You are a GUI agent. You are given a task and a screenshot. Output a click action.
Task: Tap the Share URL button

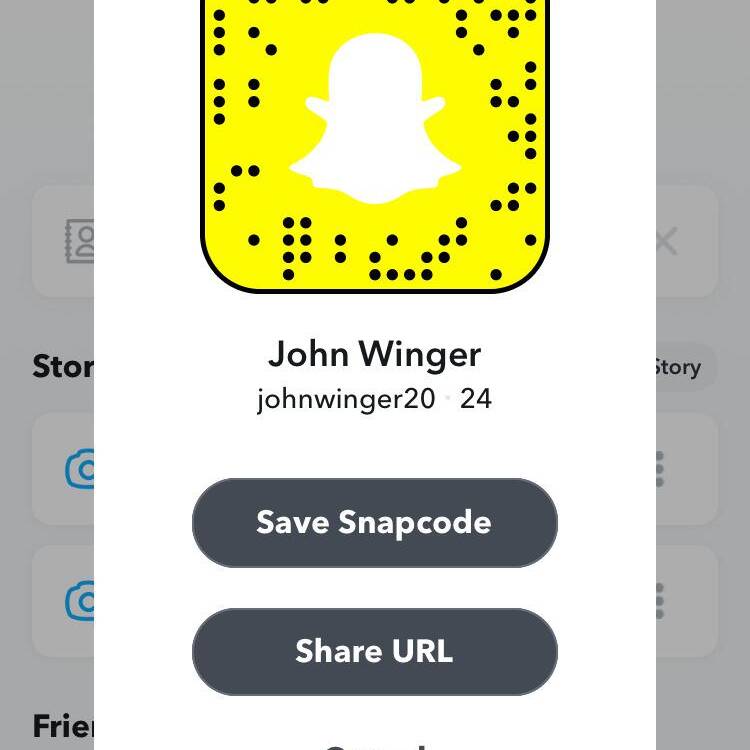click(x=374, y=652)
